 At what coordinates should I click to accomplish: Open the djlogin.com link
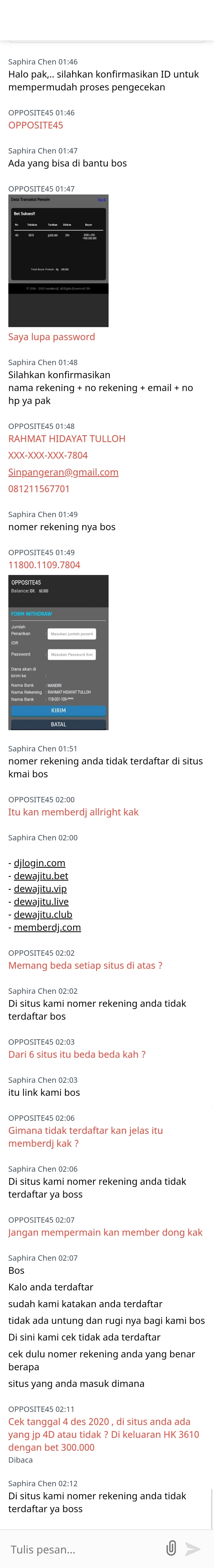tap(40, 862)
